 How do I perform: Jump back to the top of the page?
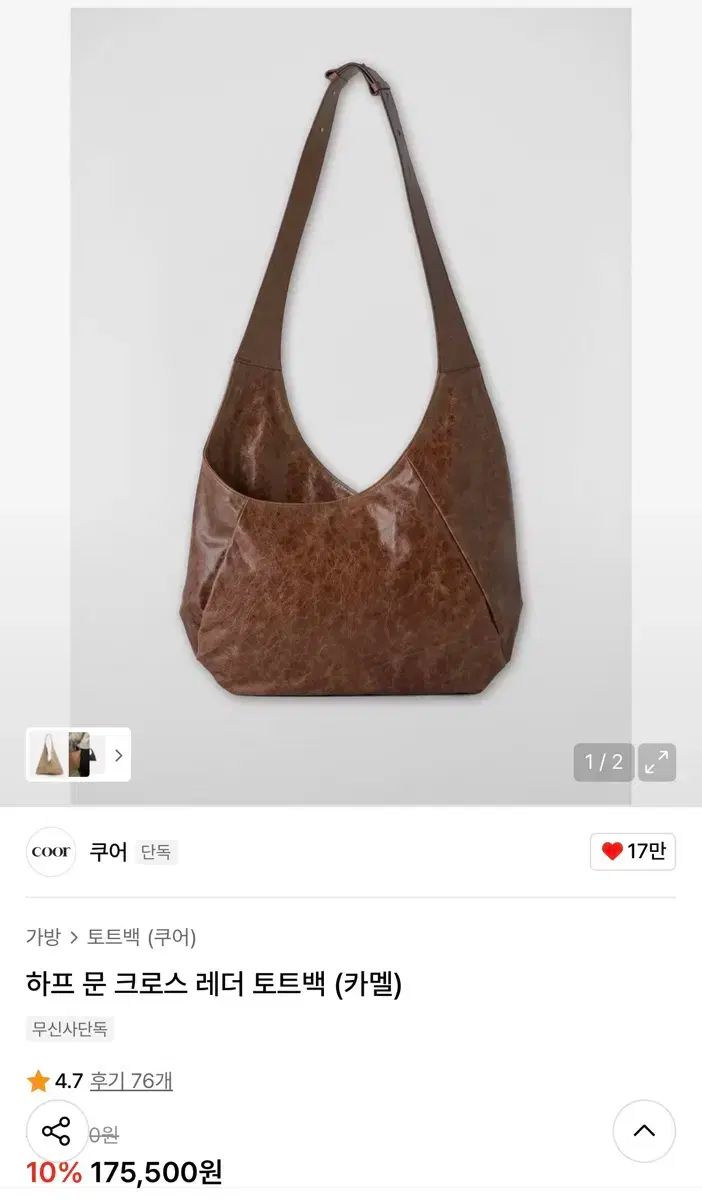pos(644,1131)
